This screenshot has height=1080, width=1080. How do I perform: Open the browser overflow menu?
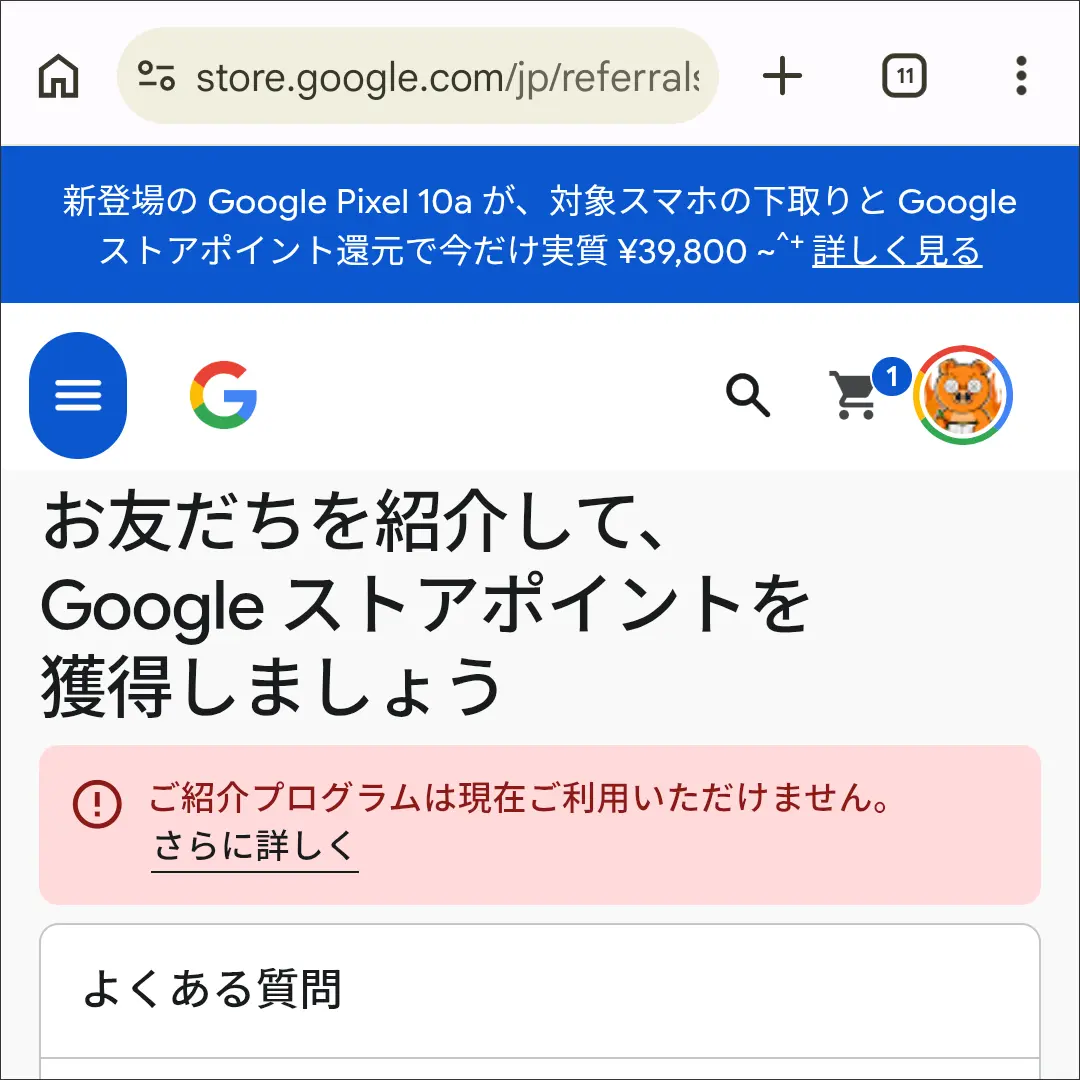pos(1020,76)
